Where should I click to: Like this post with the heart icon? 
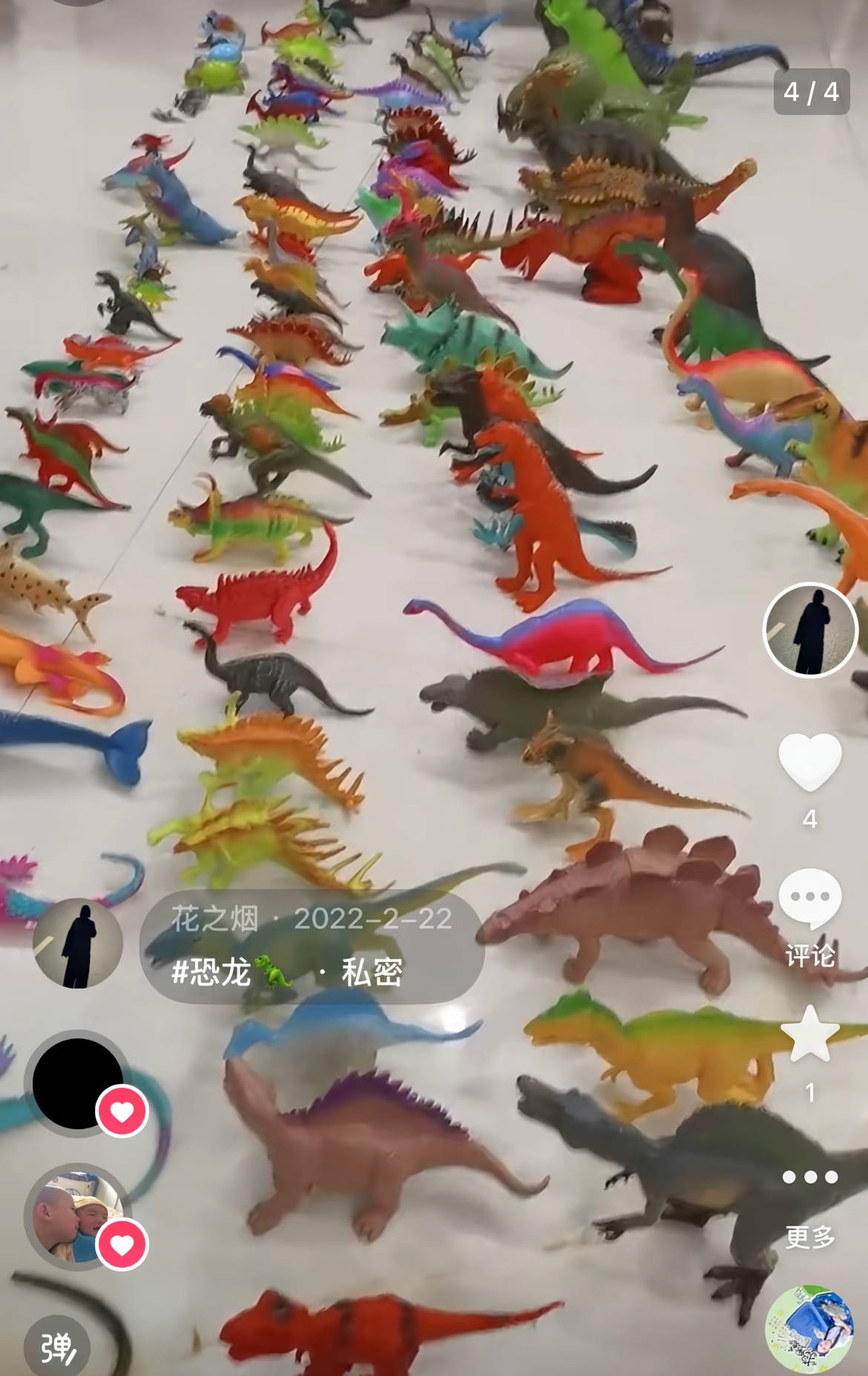point(809,762)
